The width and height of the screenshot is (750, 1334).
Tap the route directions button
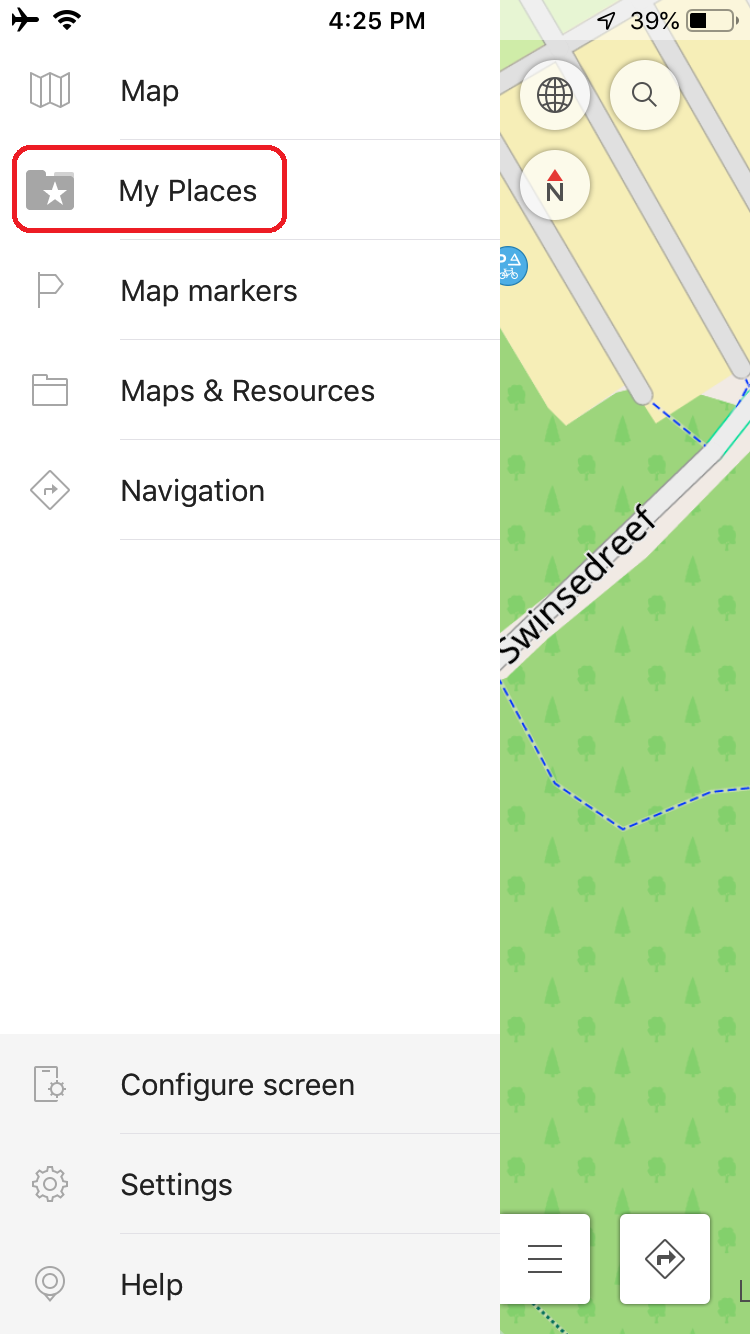coord(665,1258)
